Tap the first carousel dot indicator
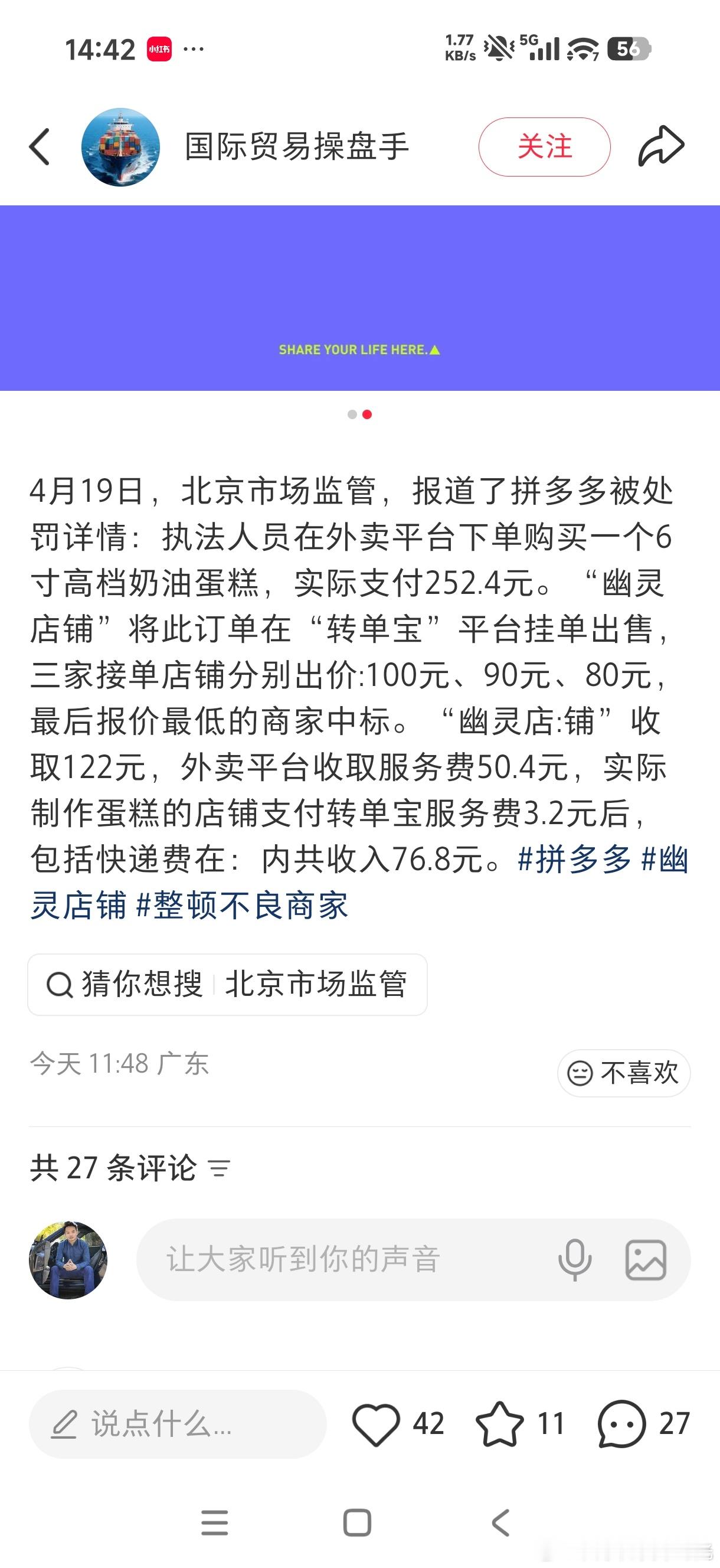 (x=352, y=413)
